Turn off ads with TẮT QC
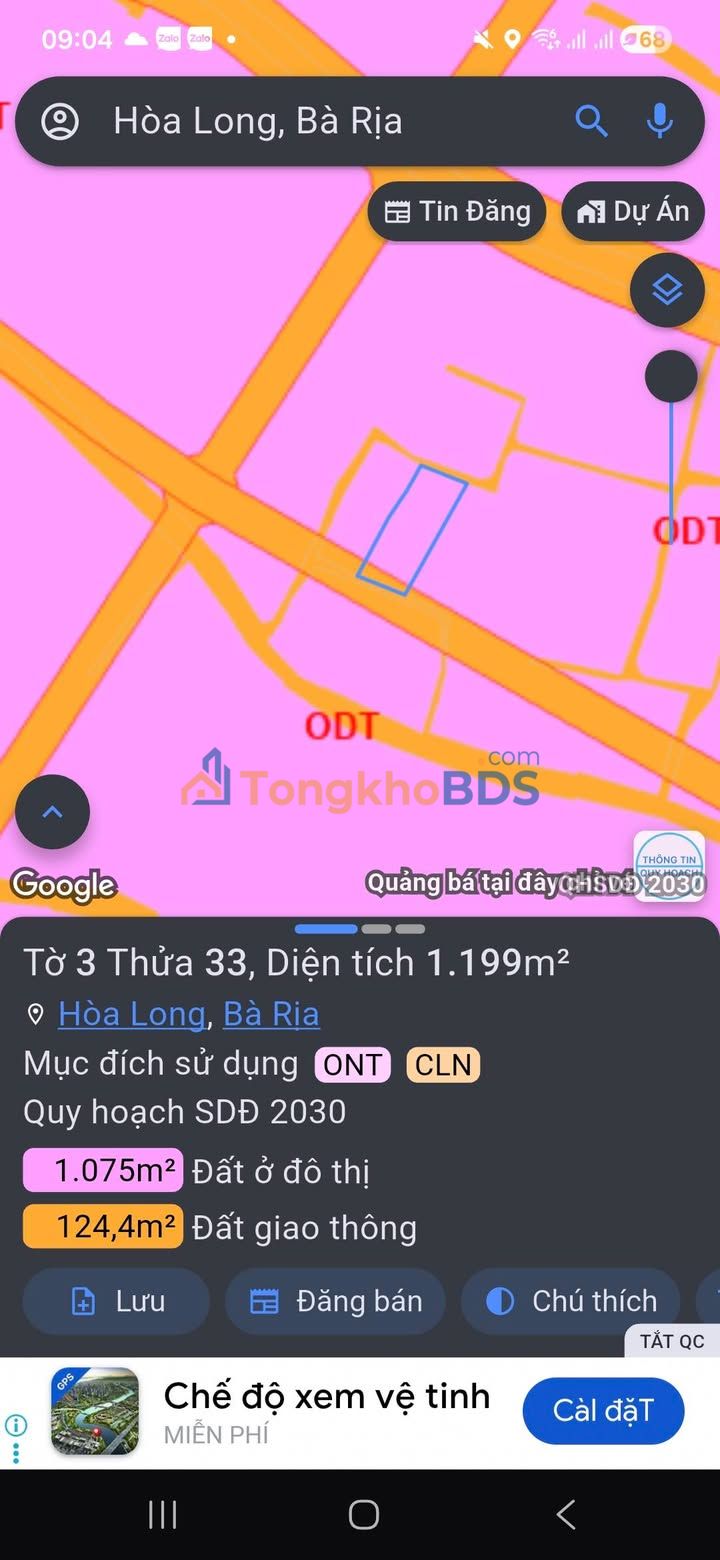The width and height of the screenshot is (720, 1560). [x=672, y=1341]
